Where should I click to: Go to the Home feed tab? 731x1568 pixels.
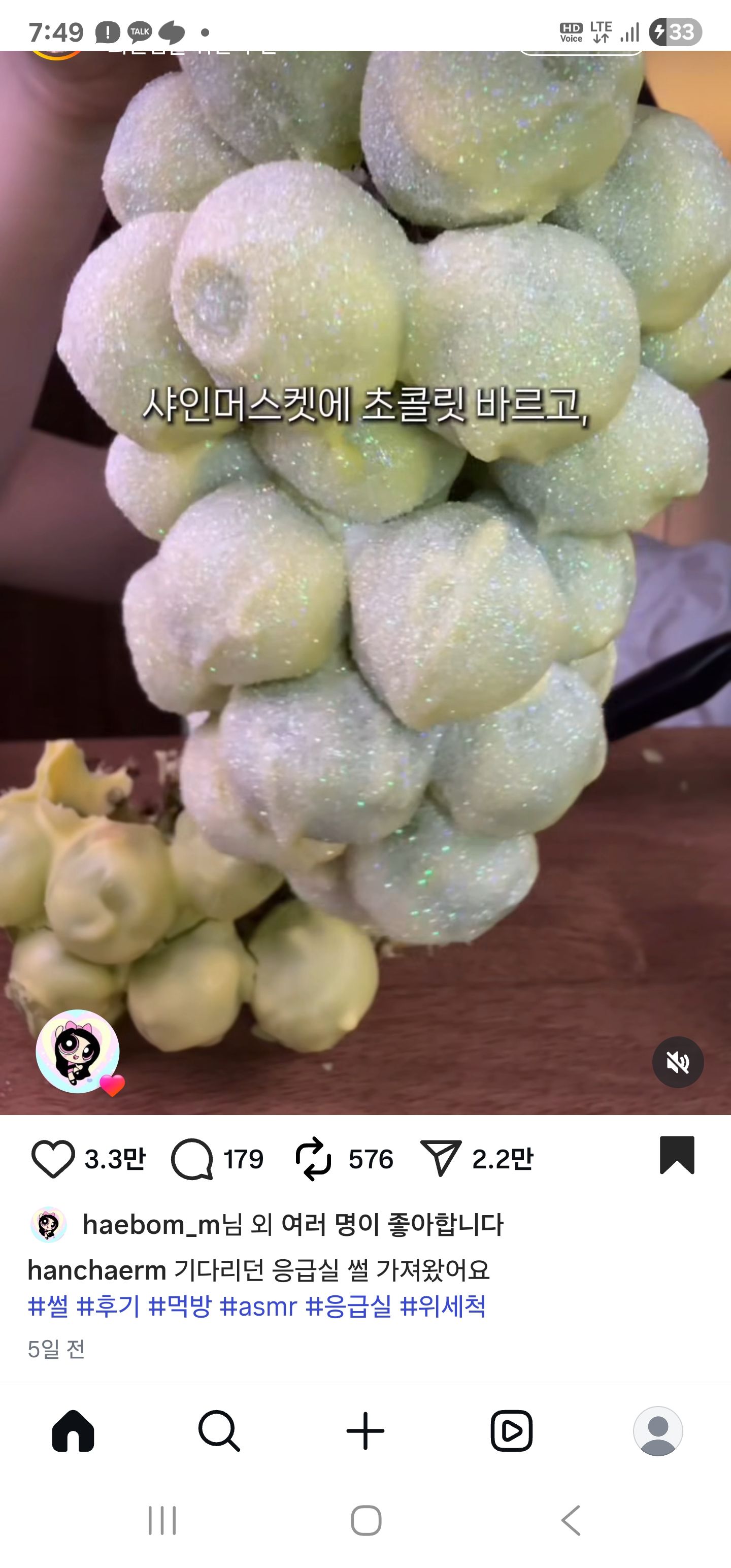pos(73,1431)
